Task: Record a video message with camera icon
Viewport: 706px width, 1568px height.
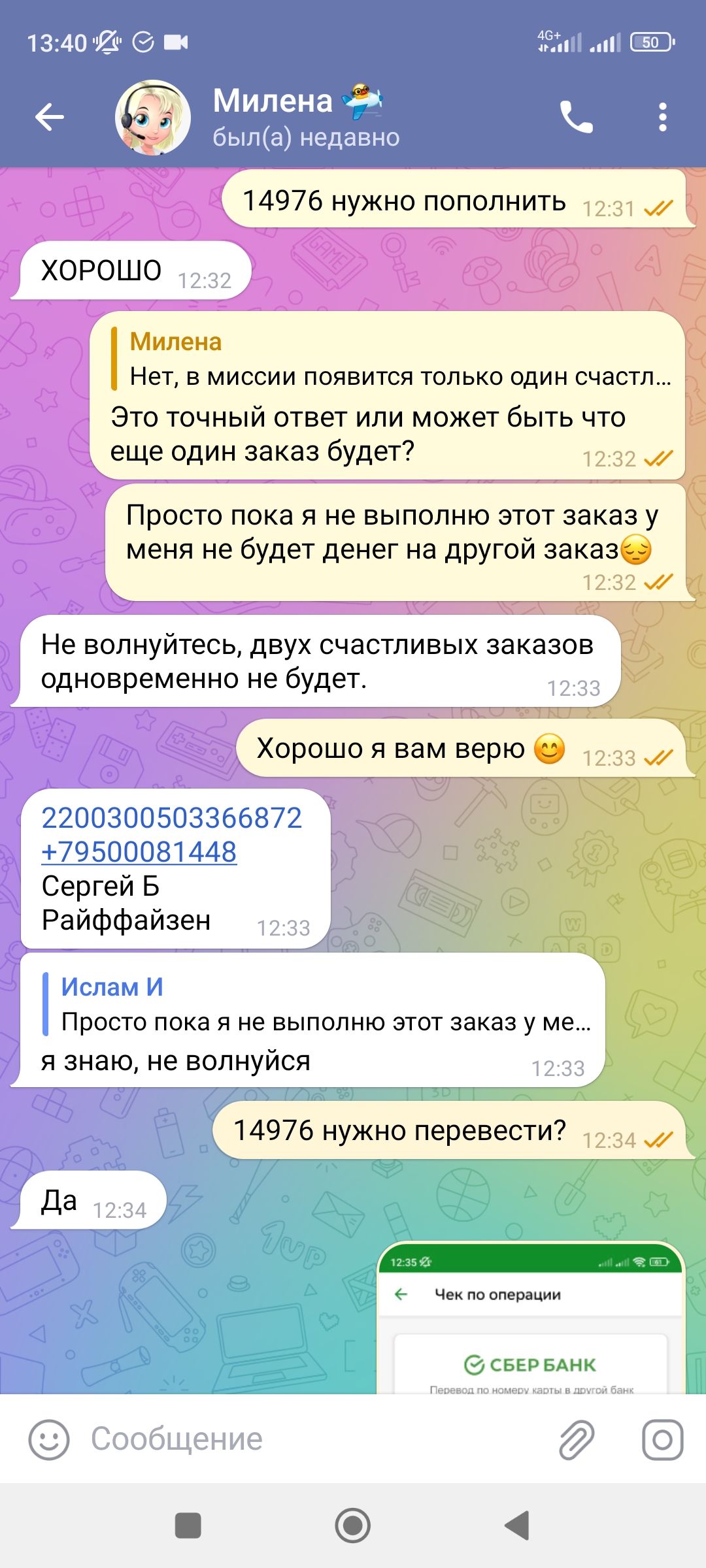Action: pos(662,1439)
